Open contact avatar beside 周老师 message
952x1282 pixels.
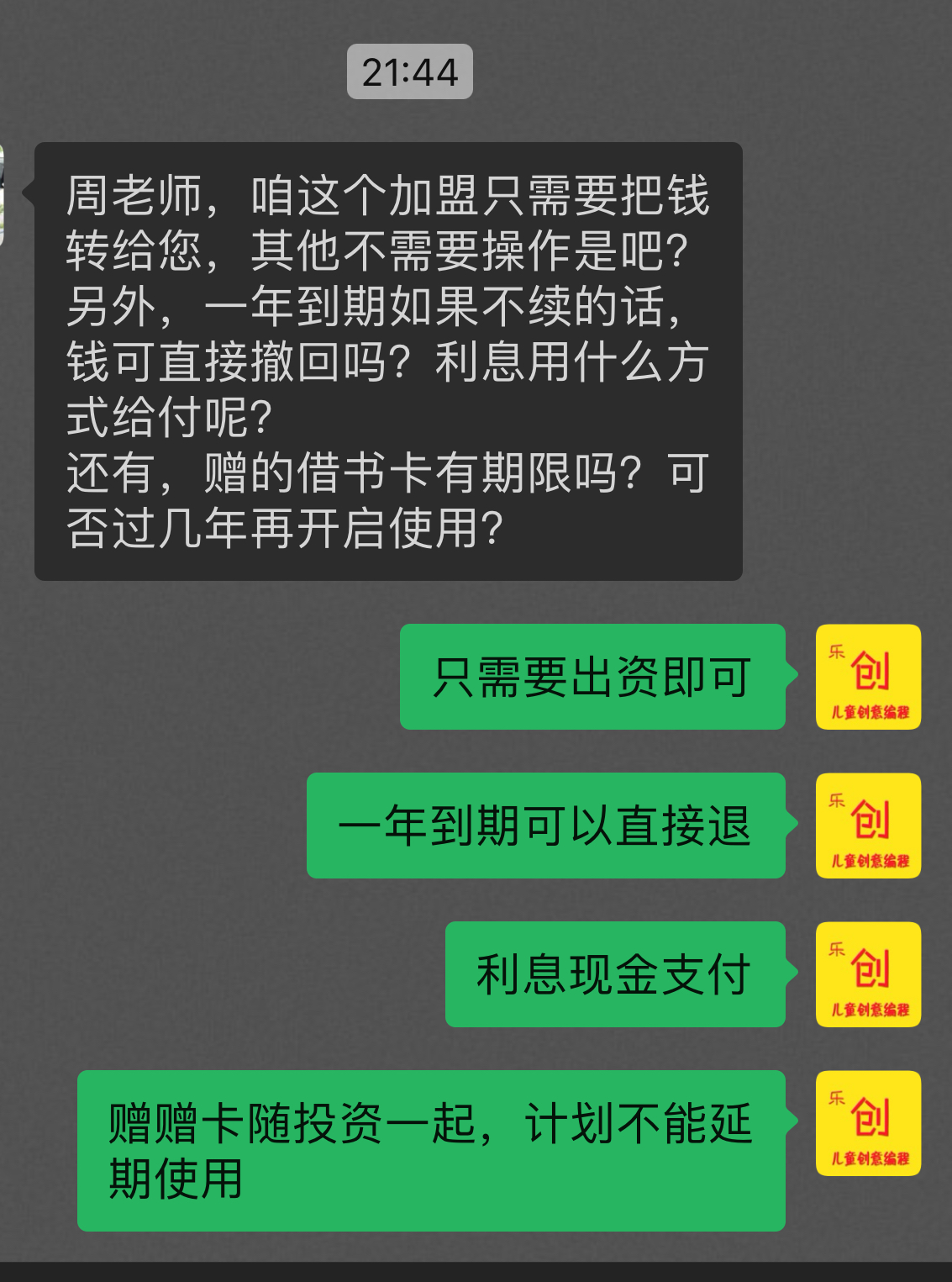(3, 195)
